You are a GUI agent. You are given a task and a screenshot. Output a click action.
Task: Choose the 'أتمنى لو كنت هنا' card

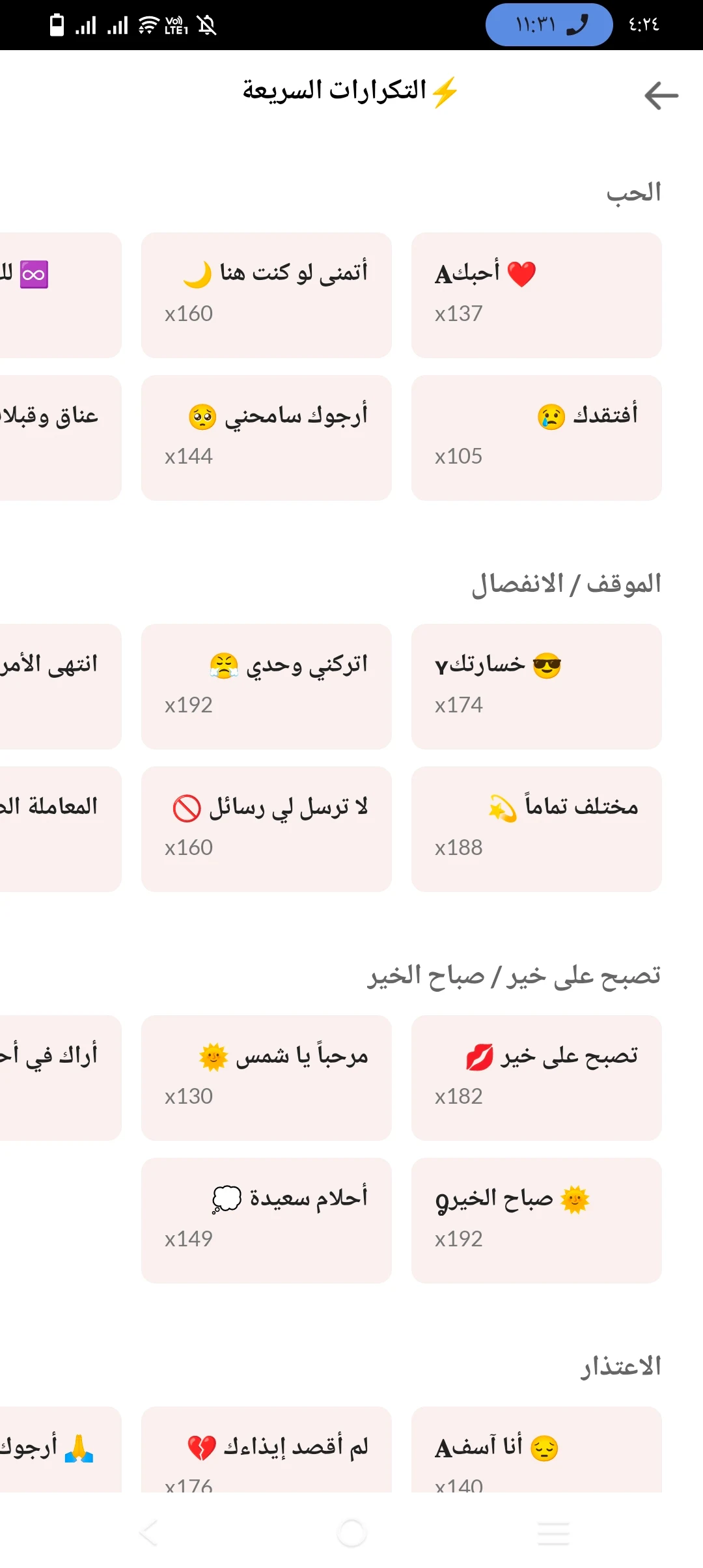click(x=266, y=294)
